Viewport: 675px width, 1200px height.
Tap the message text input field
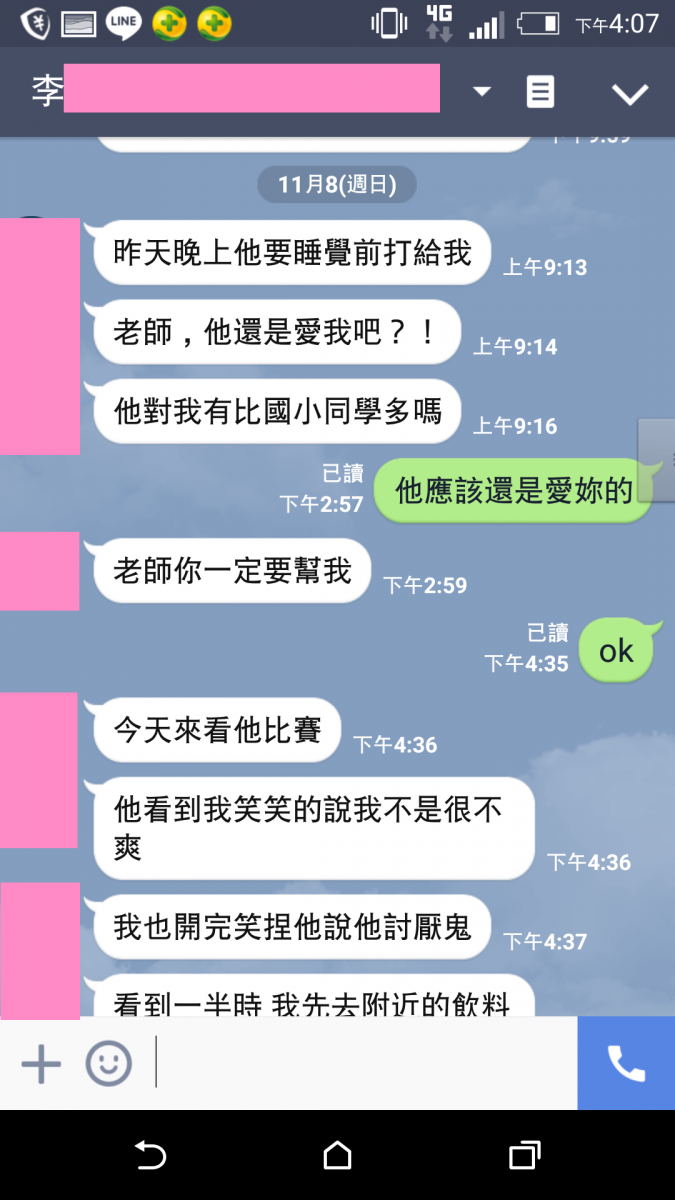360,1063
